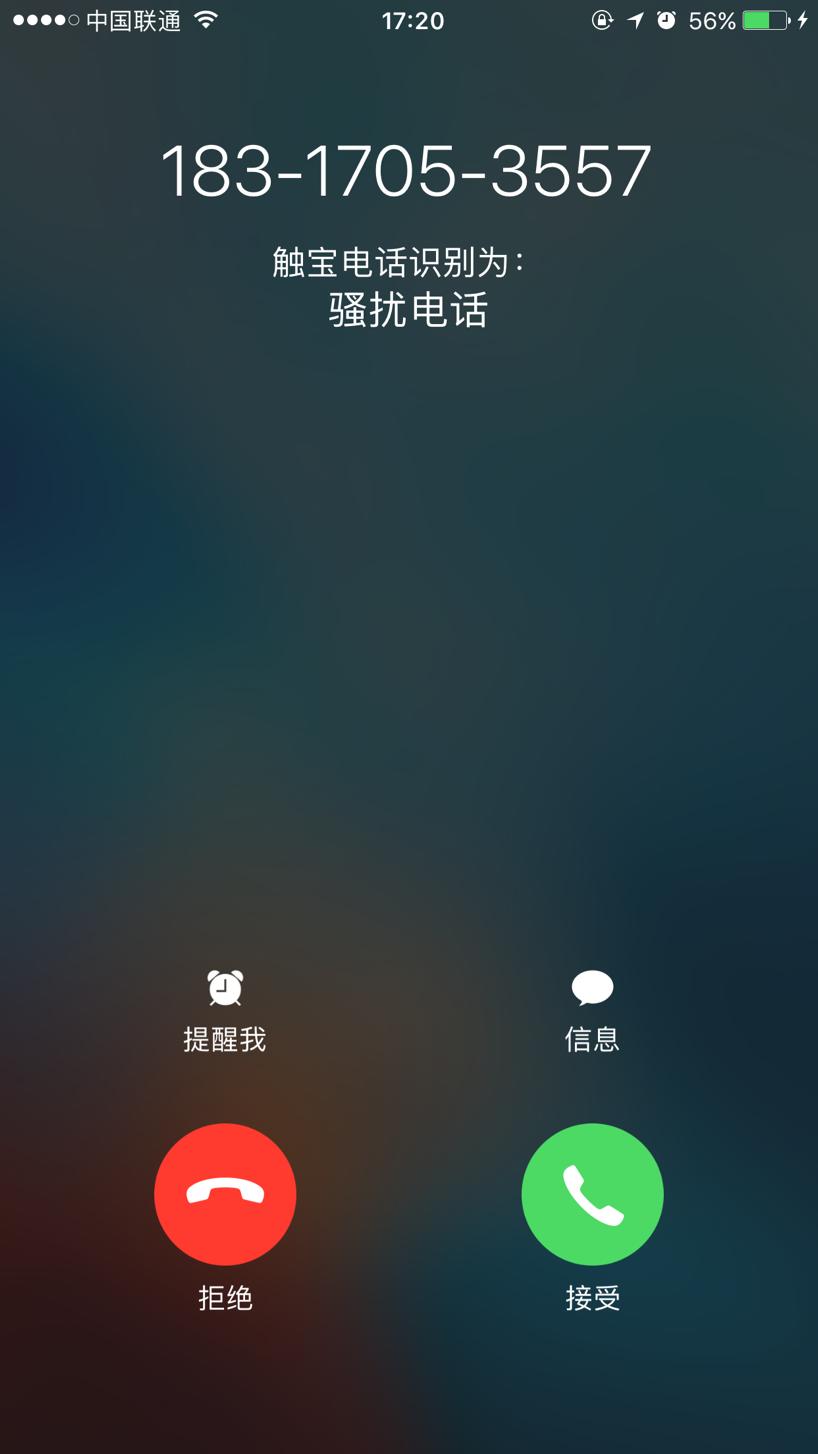This screenshot has height=1454, width=818.
Task: Tap the orientation lock icon in status bar
Action: pos(601,19)
